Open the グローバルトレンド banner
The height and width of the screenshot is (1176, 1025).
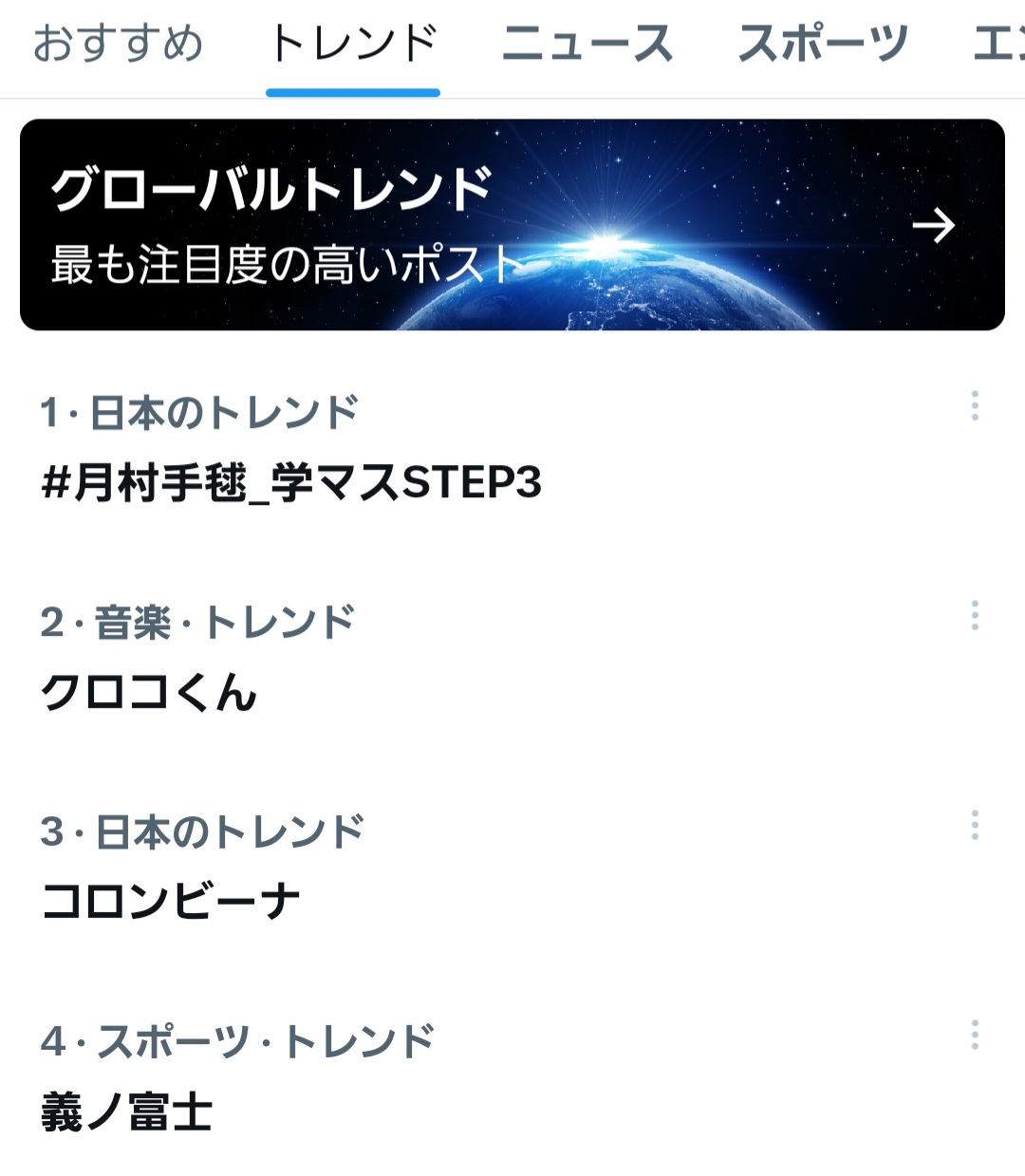point(512,225)
